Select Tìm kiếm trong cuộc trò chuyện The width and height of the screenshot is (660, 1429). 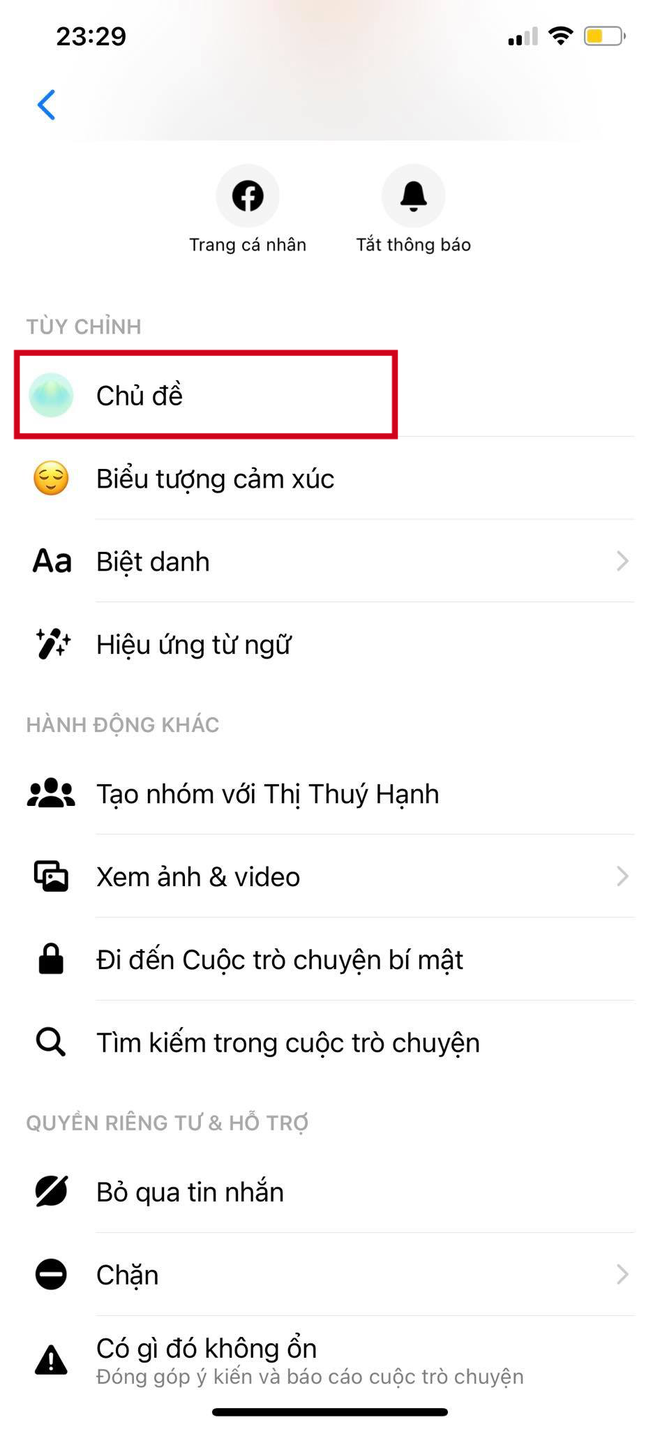[x=287, y=1043]
